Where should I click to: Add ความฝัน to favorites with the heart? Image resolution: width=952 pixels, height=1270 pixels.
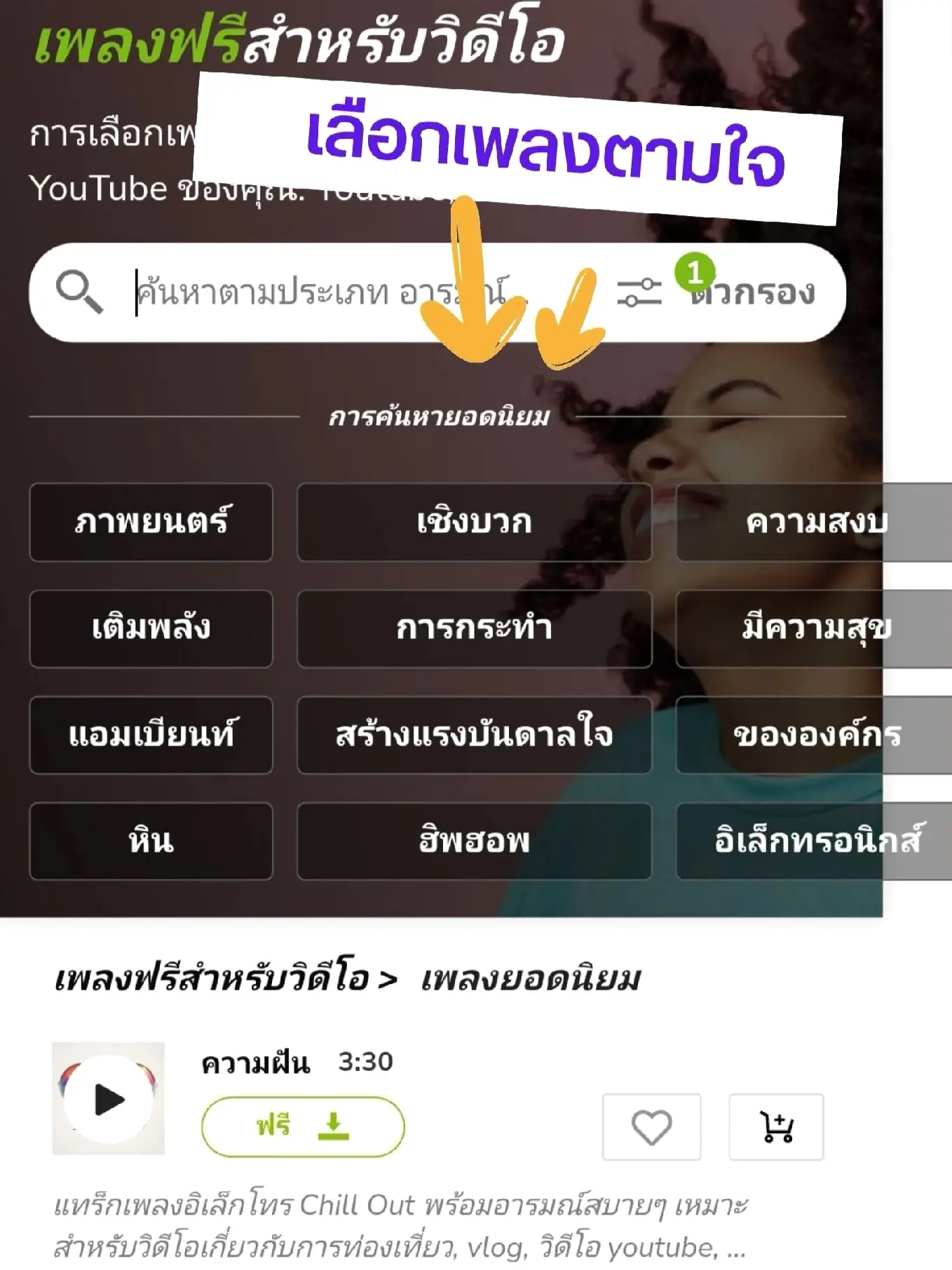point(651,1127)
